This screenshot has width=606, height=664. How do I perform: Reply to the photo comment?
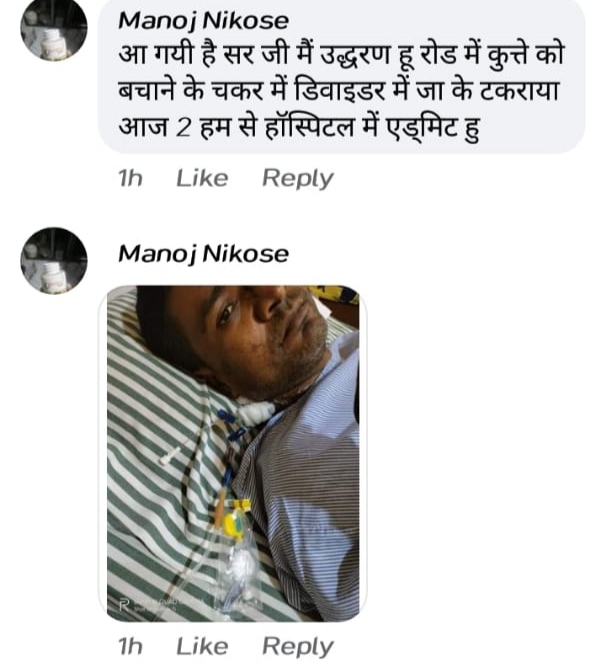point(297,646)
